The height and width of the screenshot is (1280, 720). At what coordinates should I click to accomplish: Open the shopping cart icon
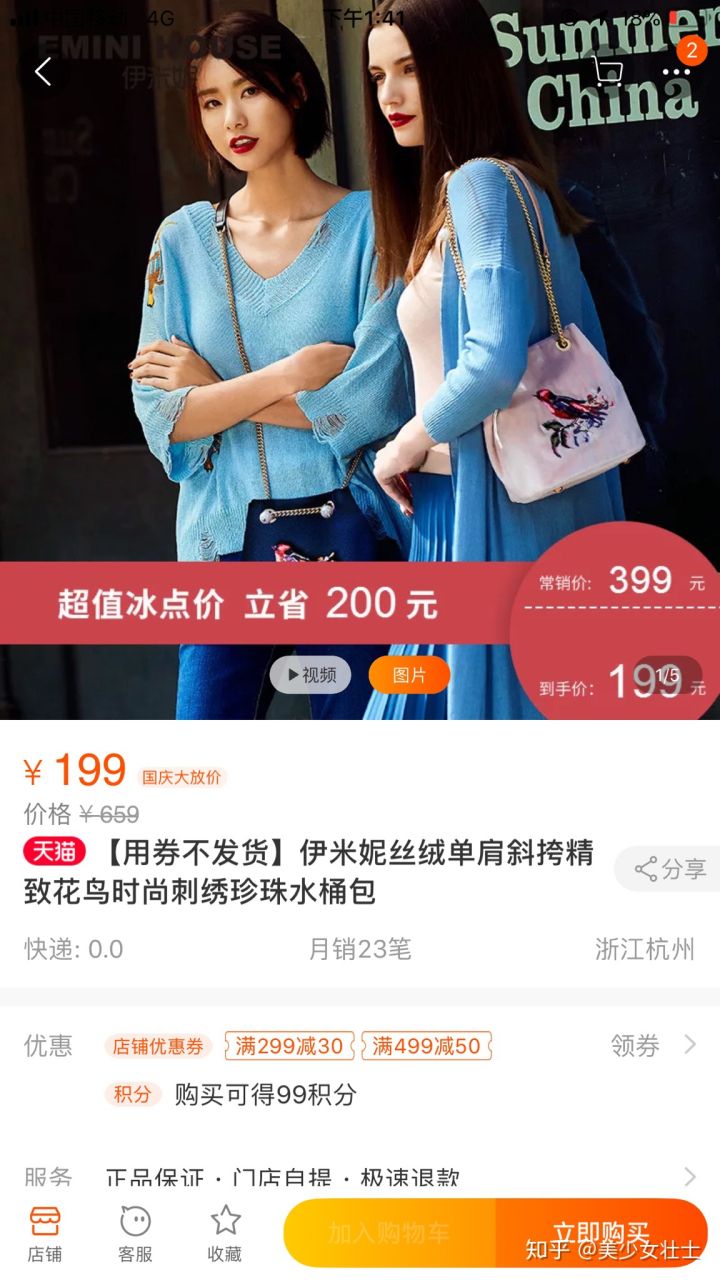pos(607,71)
